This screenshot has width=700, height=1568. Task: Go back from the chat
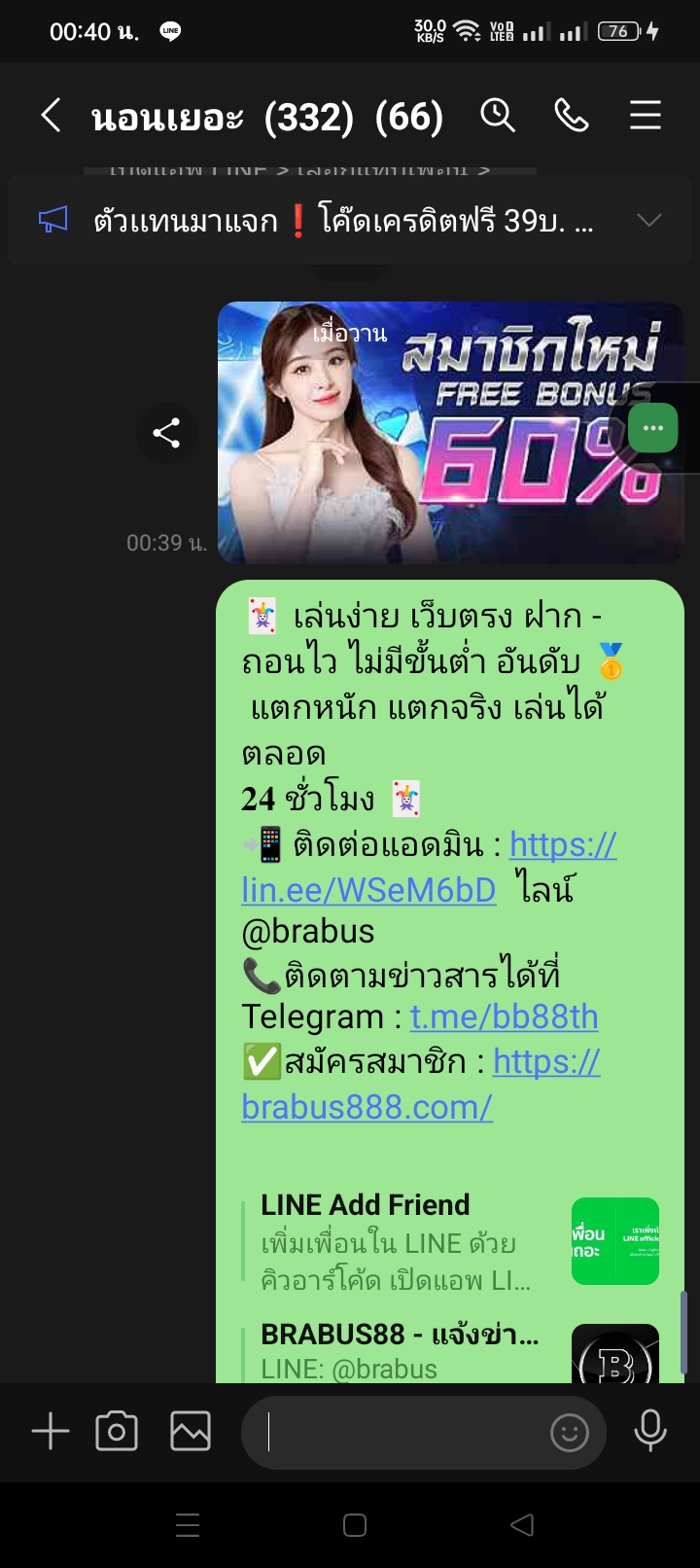pyautogui.click(x=52, y=116)
